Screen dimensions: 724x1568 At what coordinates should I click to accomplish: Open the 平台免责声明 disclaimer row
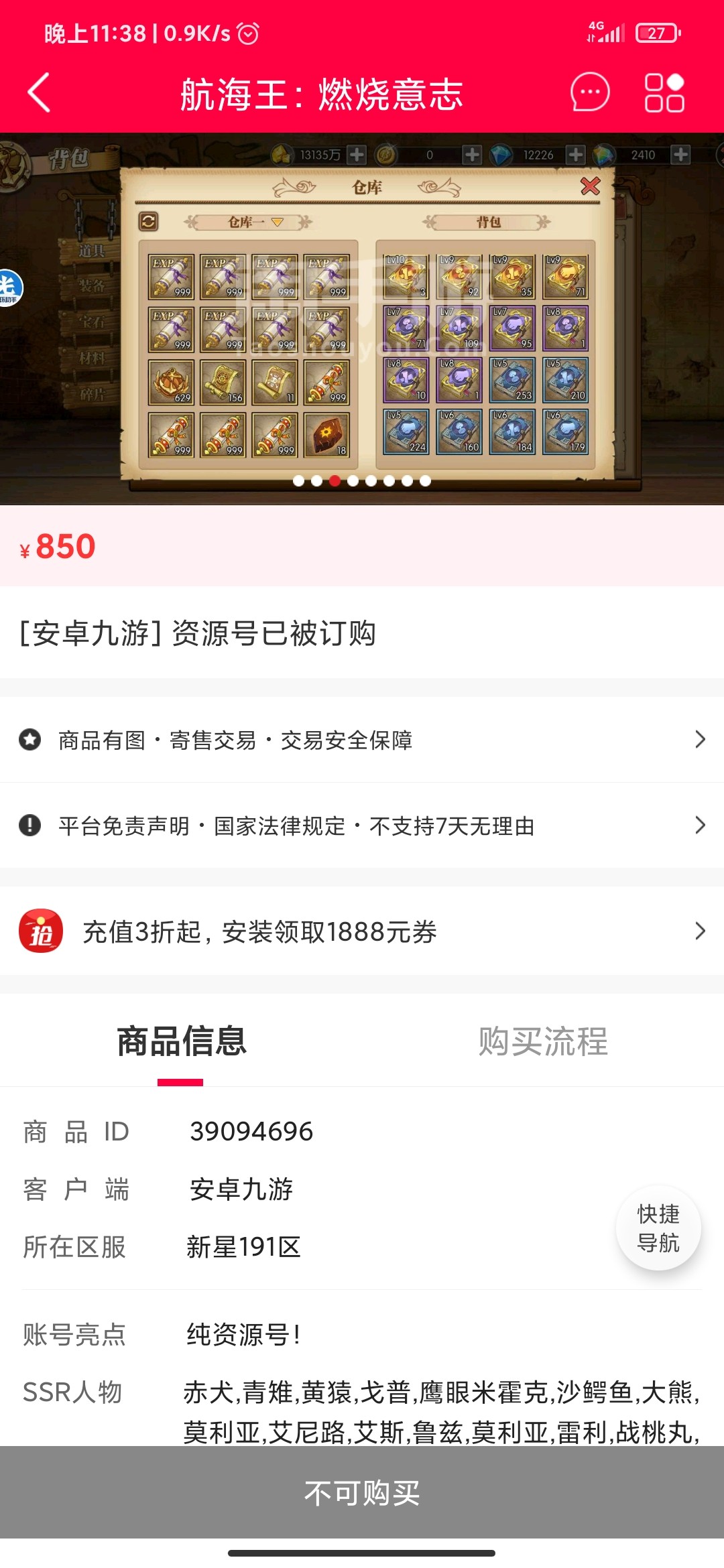362,826
